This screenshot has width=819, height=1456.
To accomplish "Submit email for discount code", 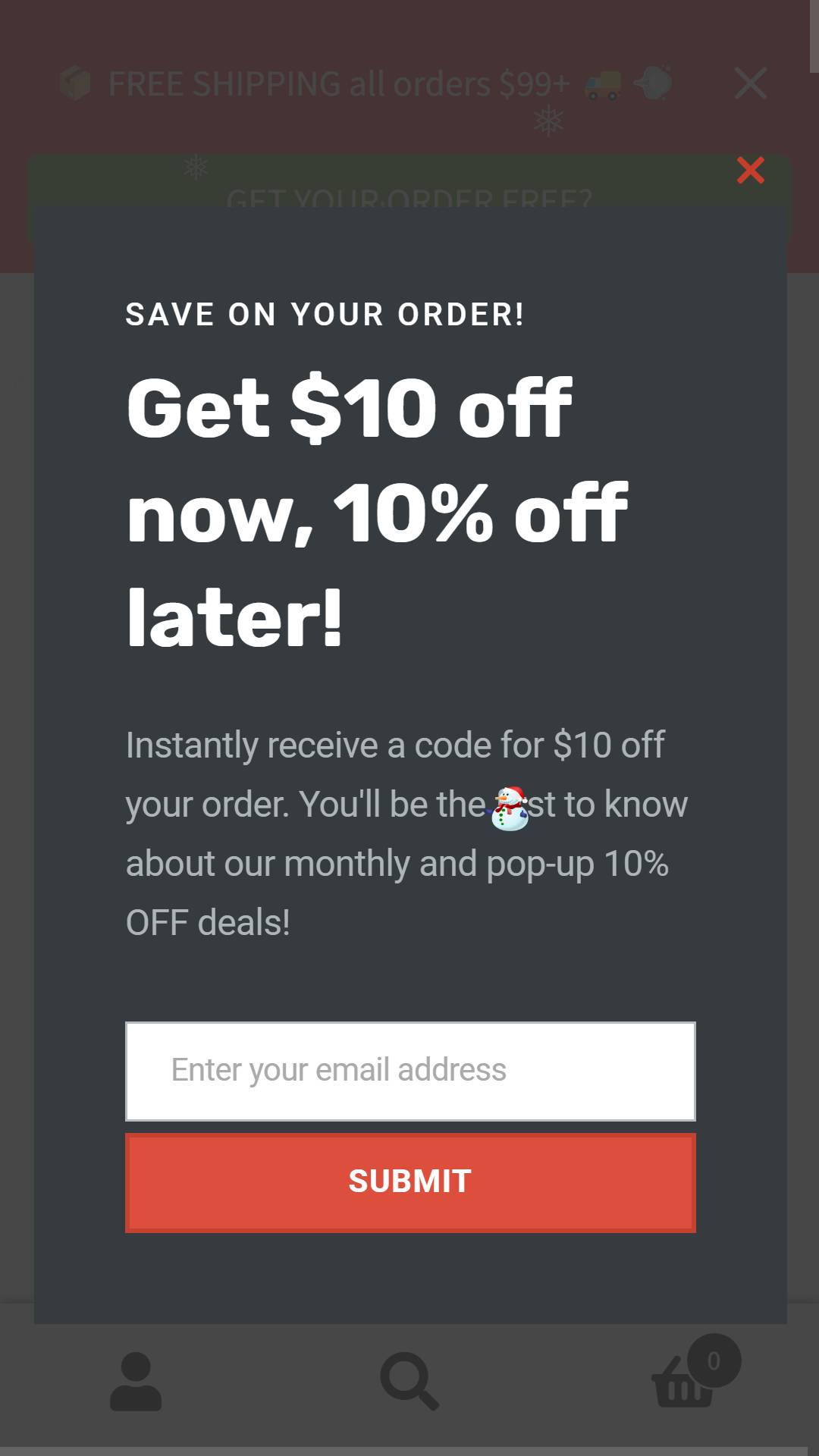I will point(410,1182).
